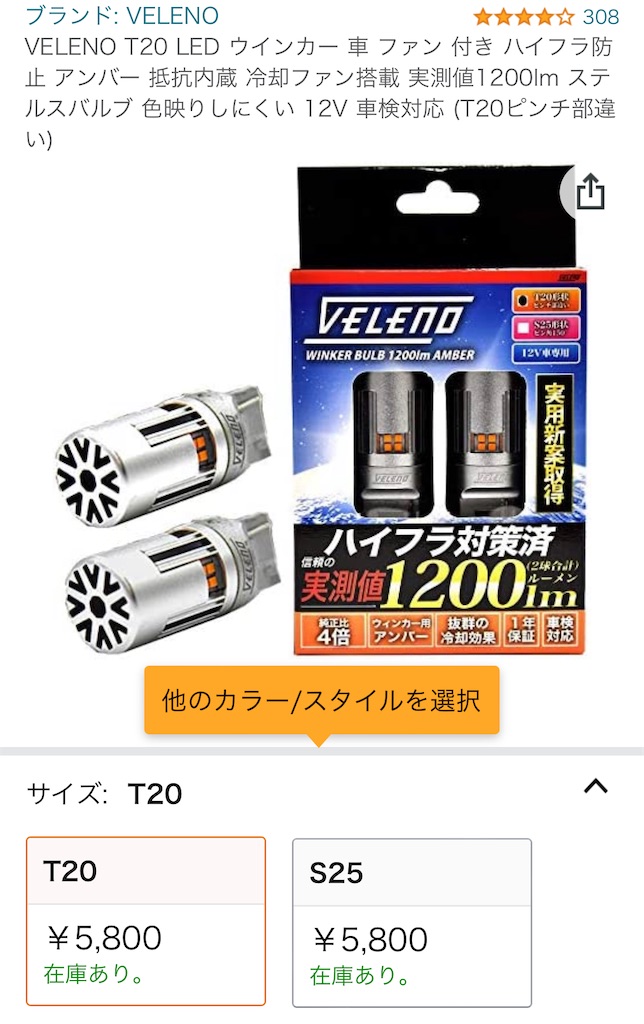Select the T20 size option
Viewport: 644px width, 1024px height.
coord(146,920)
